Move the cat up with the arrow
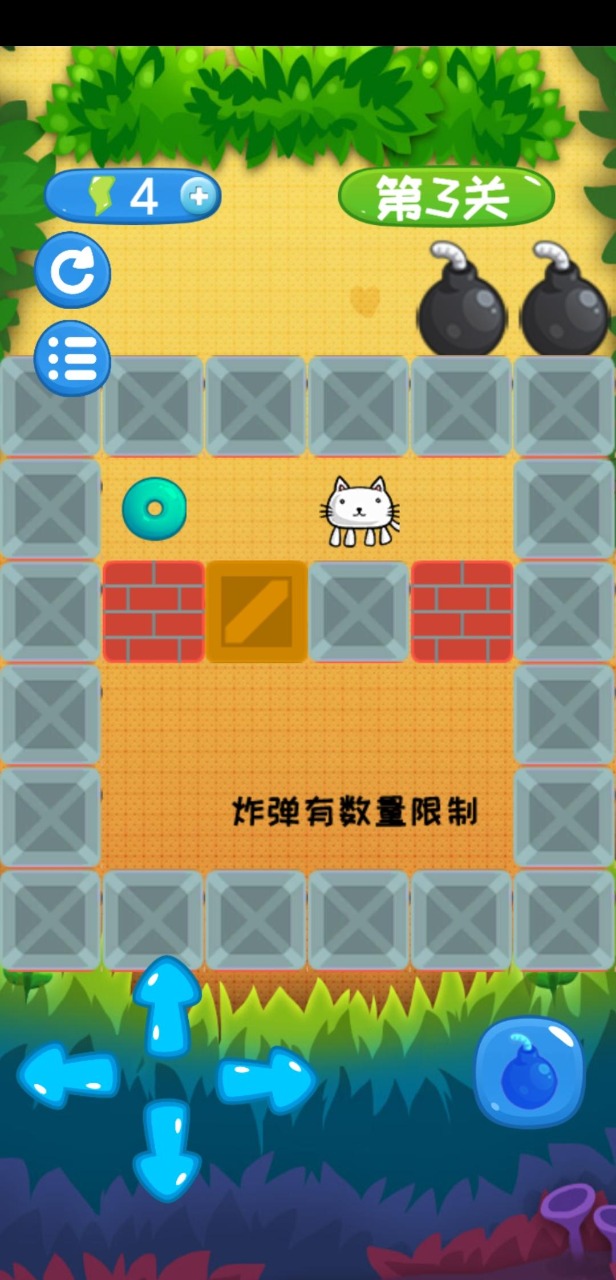Screen dimensions: 616x1280 point(165,1005)
